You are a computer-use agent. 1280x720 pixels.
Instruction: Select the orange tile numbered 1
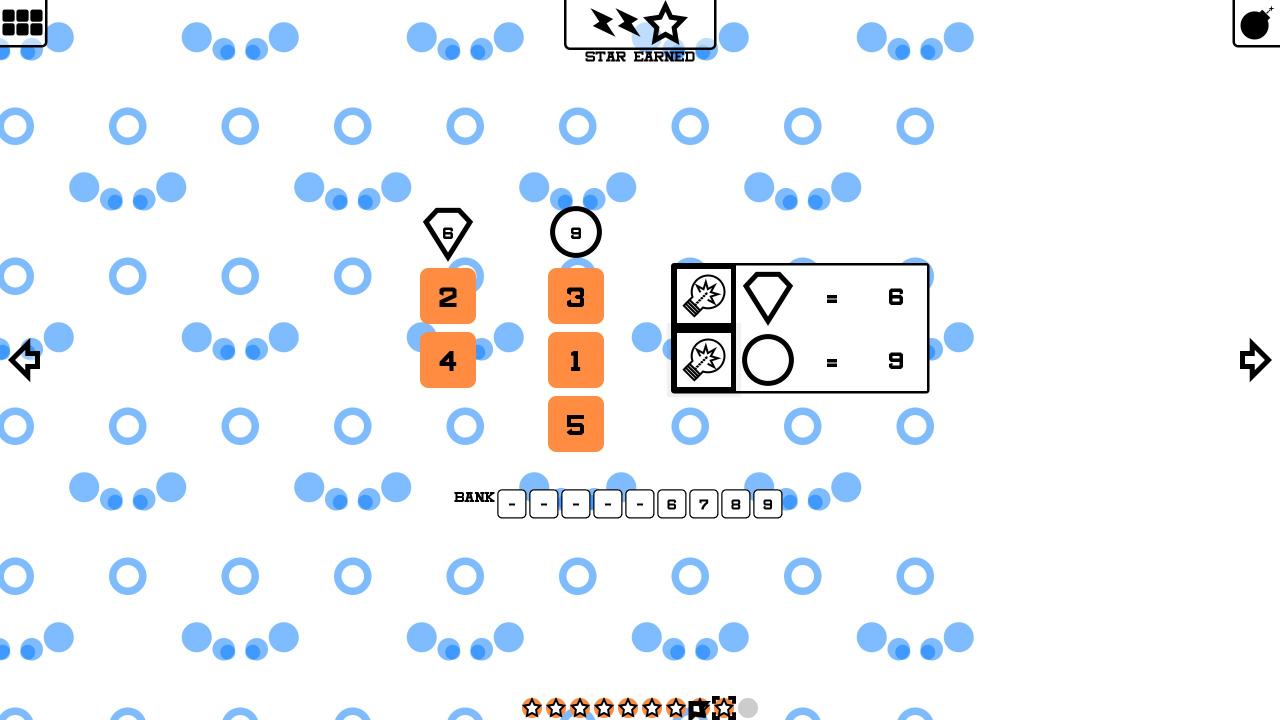[576, 361]
